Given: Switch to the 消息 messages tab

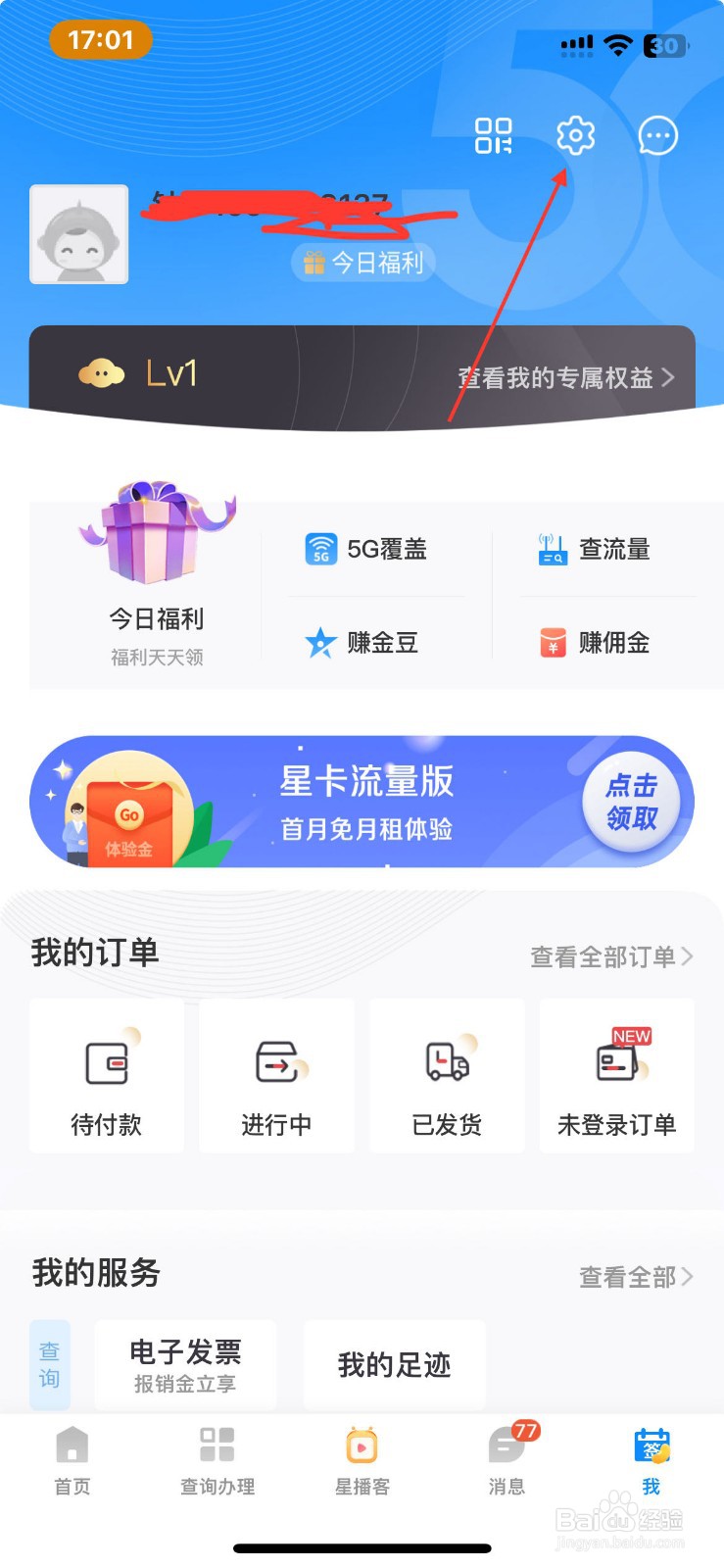Looking at the screenshot, I should (507, 1460).
